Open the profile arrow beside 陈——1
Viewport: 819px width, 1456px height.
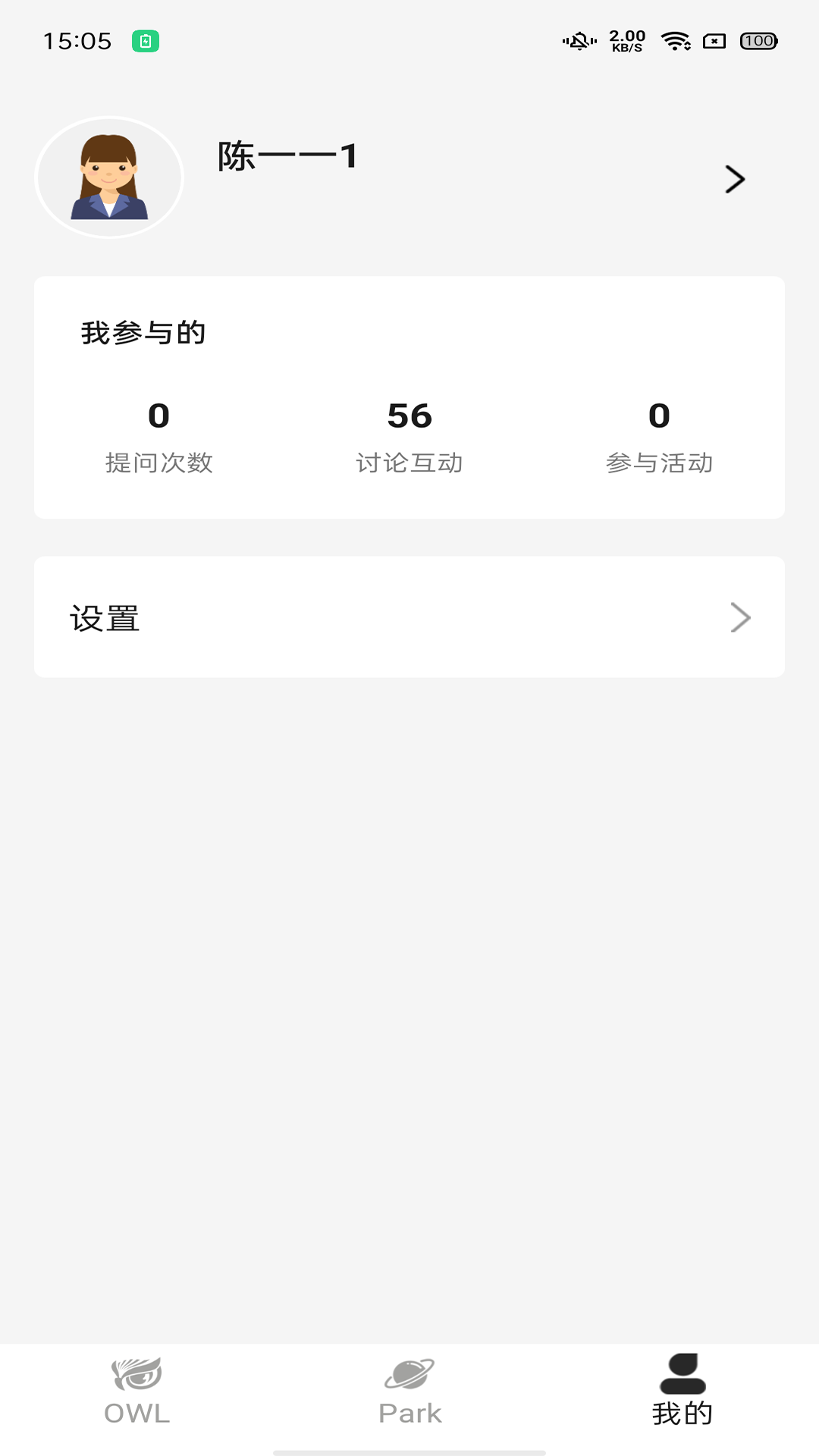(x=735, y=179)
